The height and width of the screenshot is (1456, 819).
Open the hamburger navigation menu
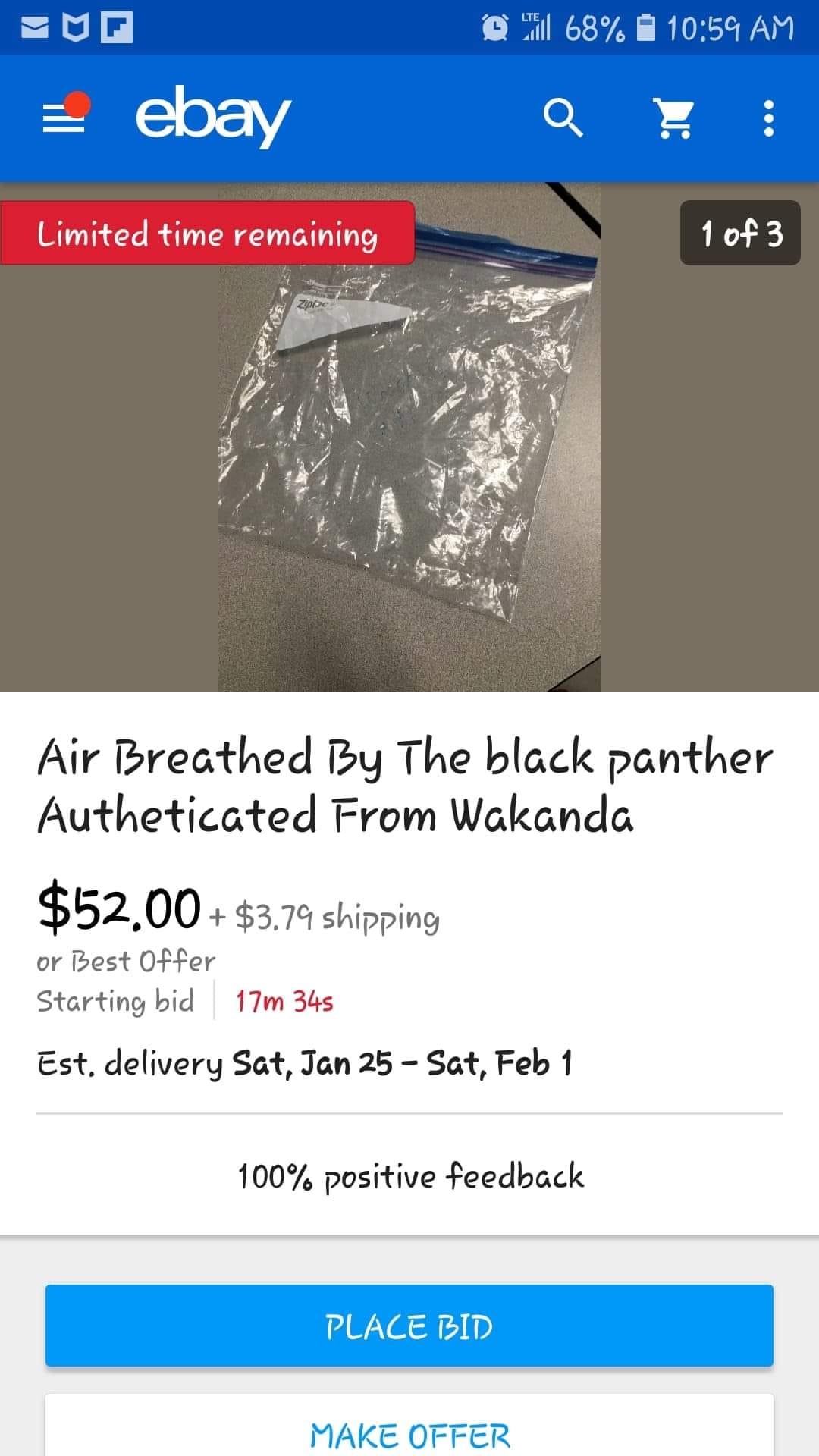pyautogui.click(x=64, y=118)
